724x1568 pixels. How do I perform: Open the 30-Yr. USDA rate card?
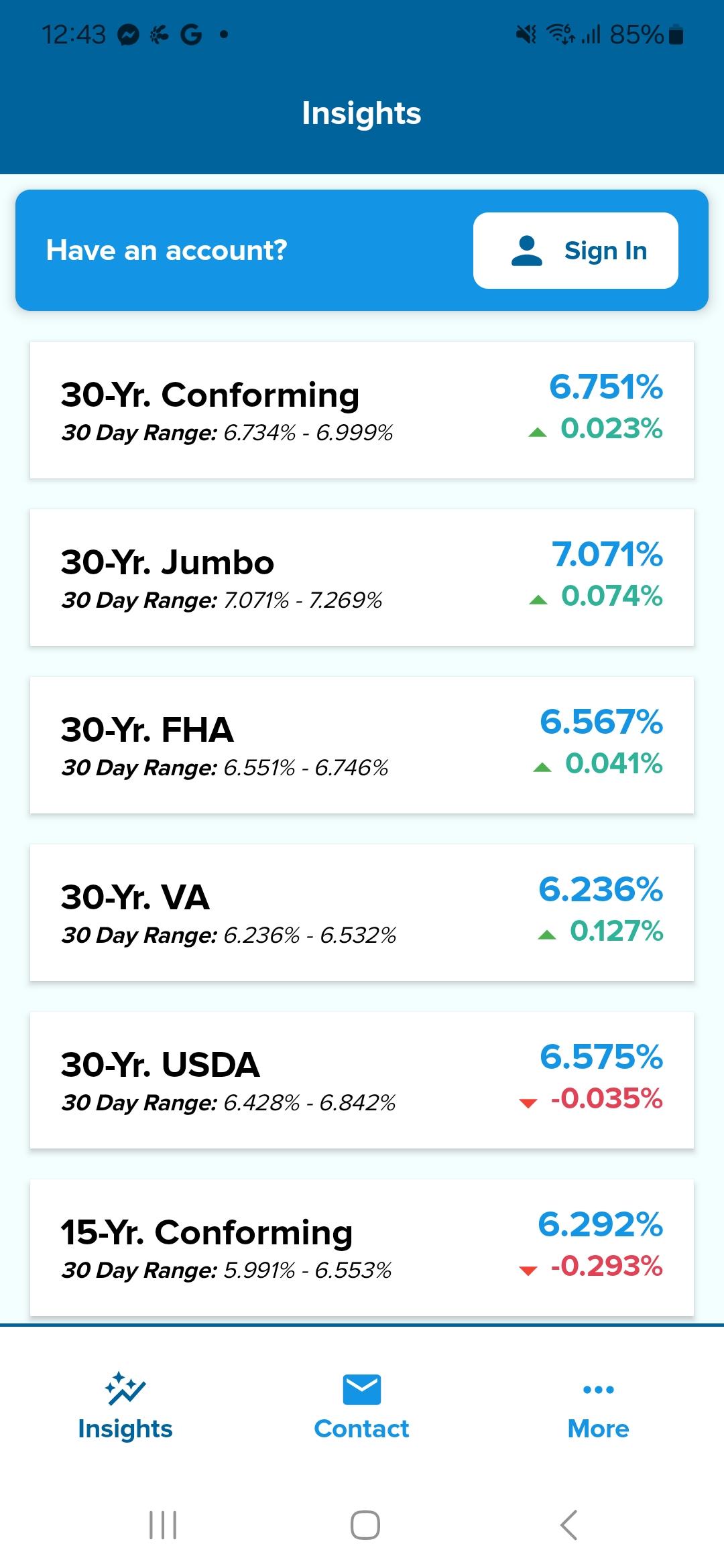362,1080
